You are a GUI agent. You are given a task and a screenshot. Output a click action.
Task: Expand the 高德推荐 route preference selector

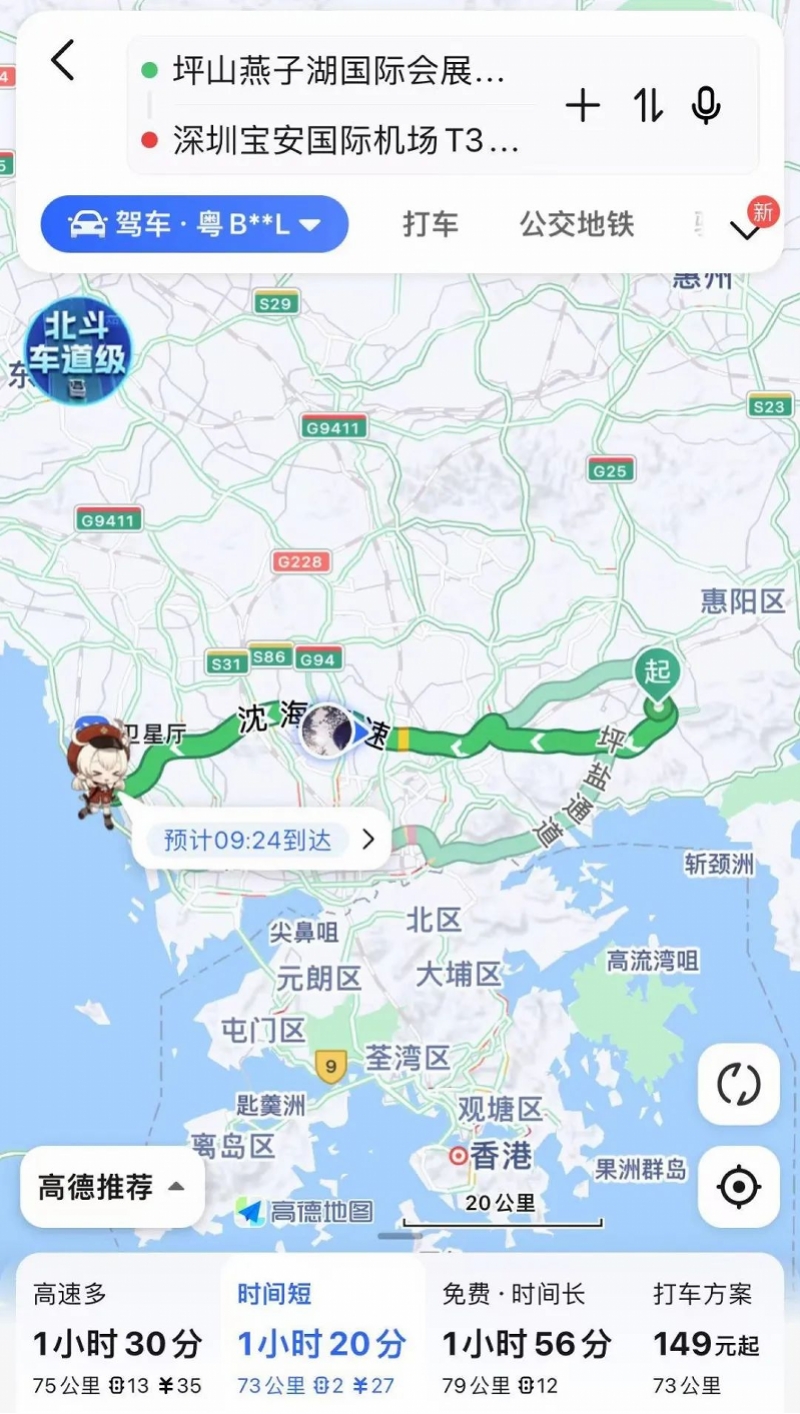[111, 1187]
